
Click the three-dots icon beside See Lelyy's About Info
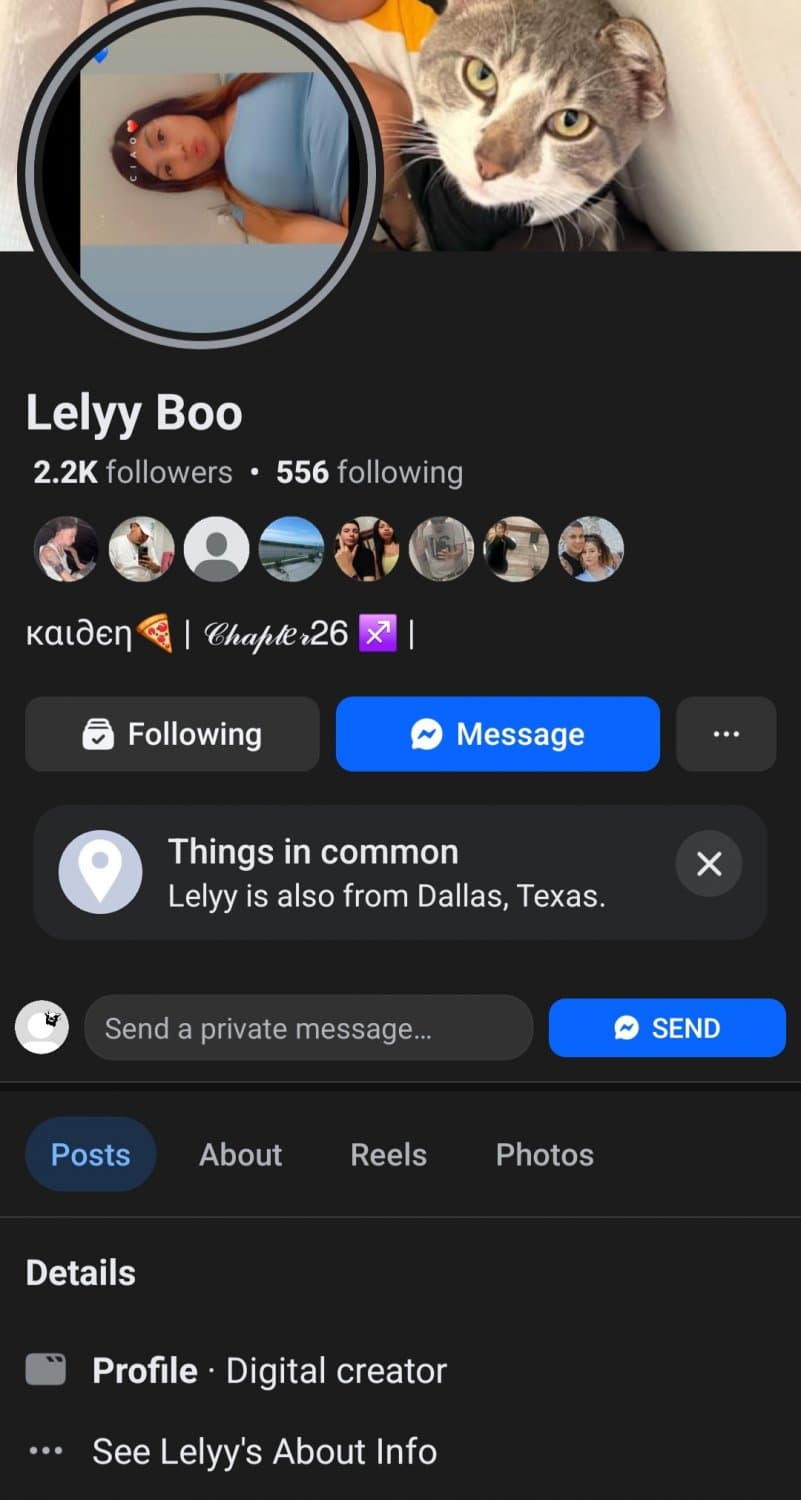45,1451
